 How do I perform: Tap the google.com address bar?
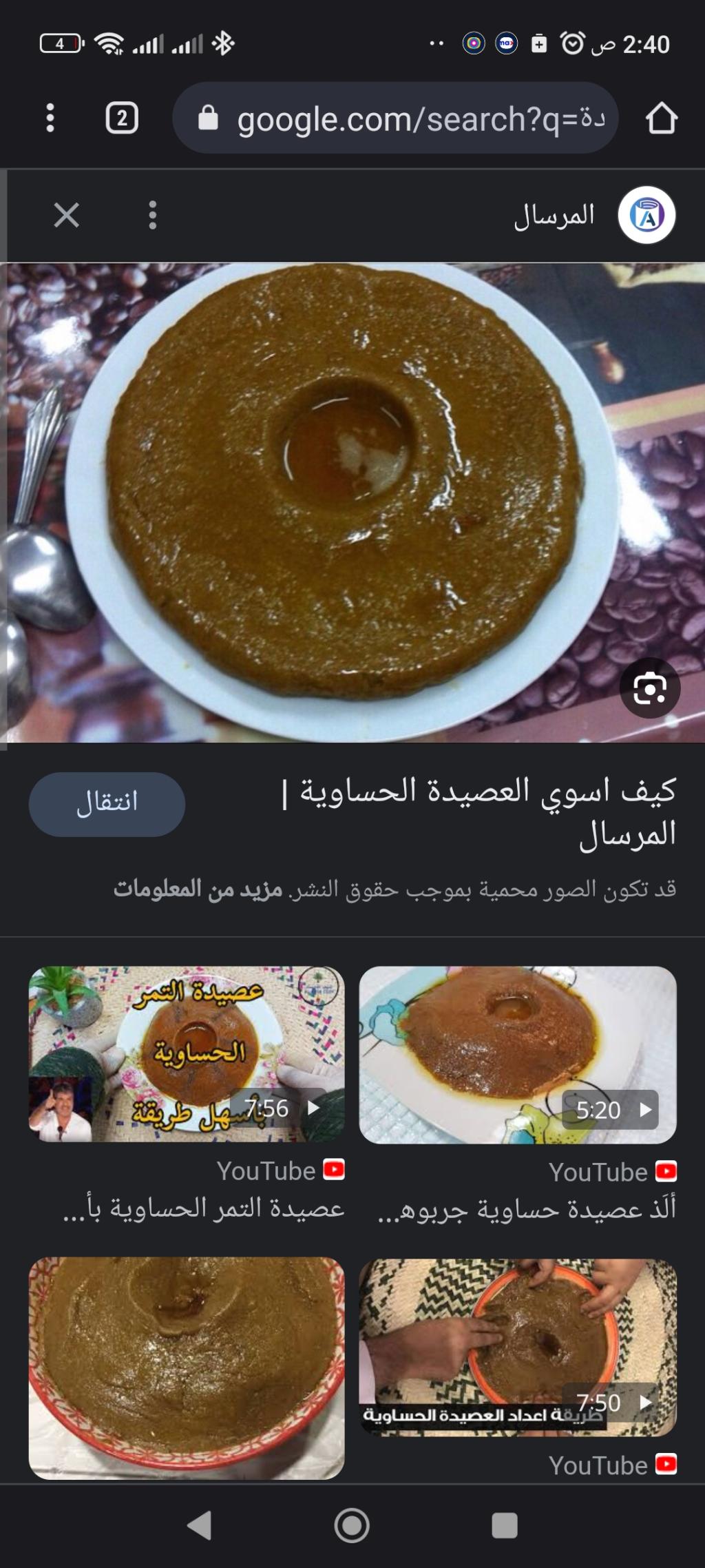396,118
